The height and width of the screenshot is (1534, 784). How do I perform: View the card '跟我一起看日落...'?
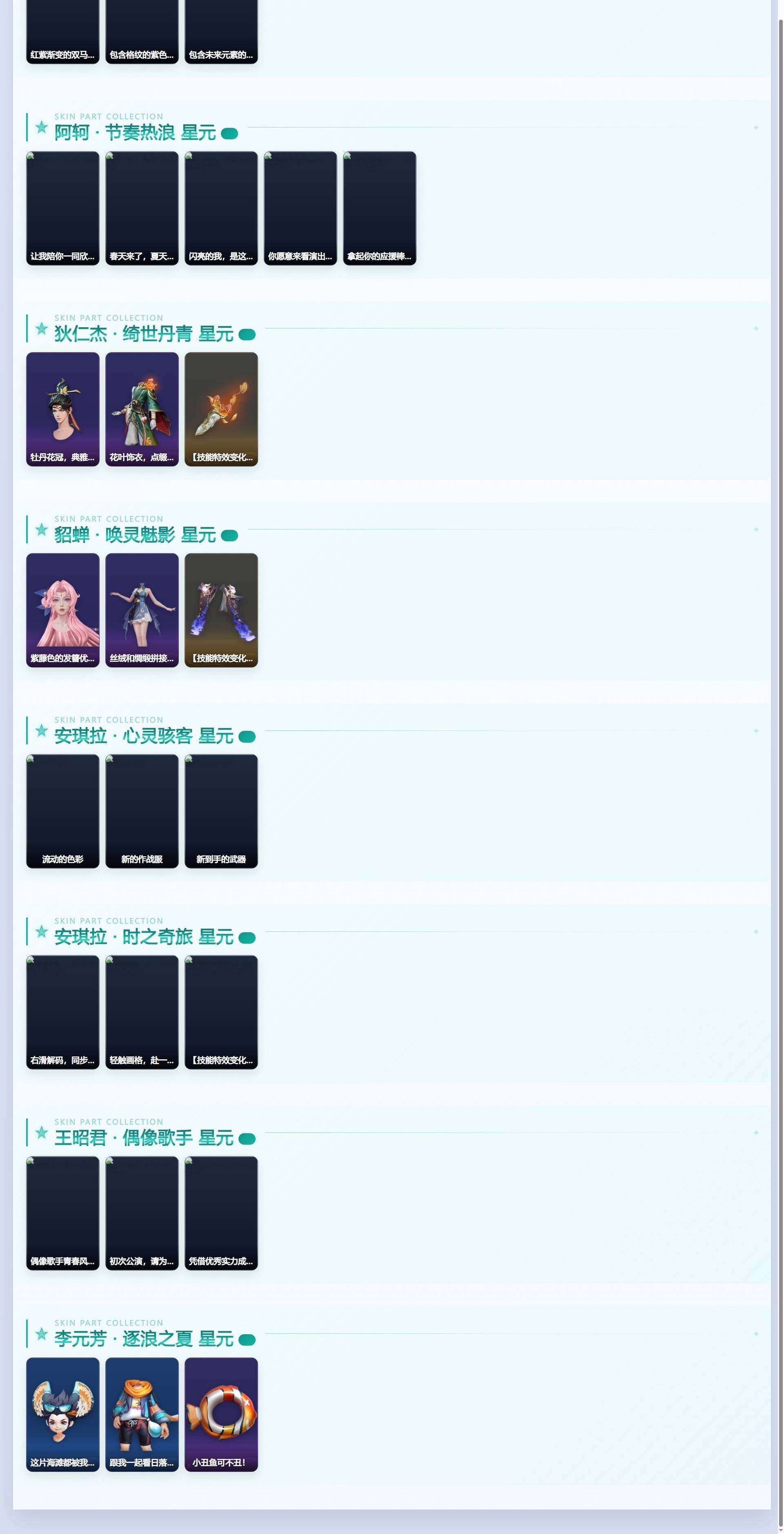pos(142,1414)
